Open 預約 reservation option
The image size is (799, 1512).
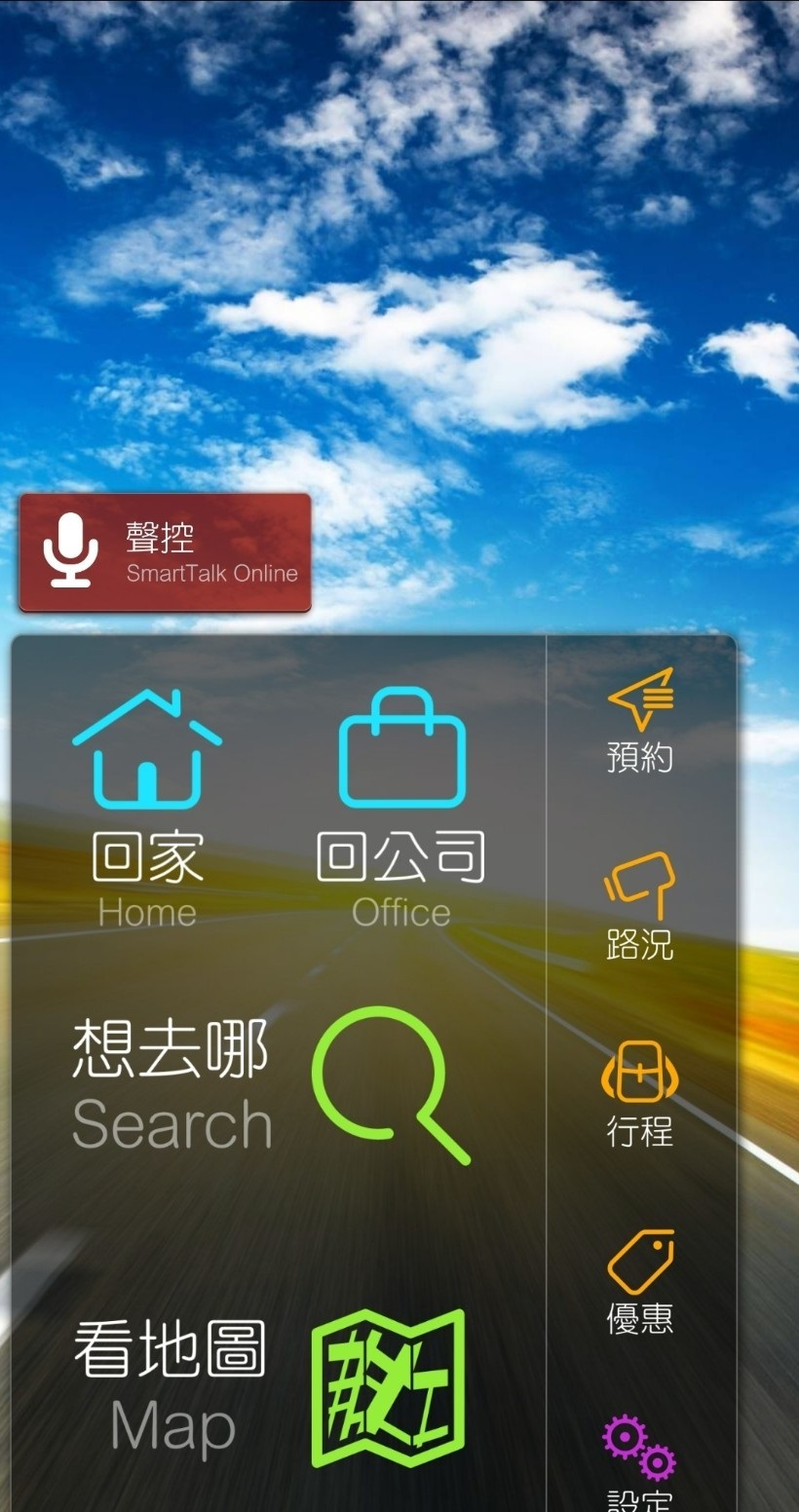pyautogui.click(x=640, y=721)
